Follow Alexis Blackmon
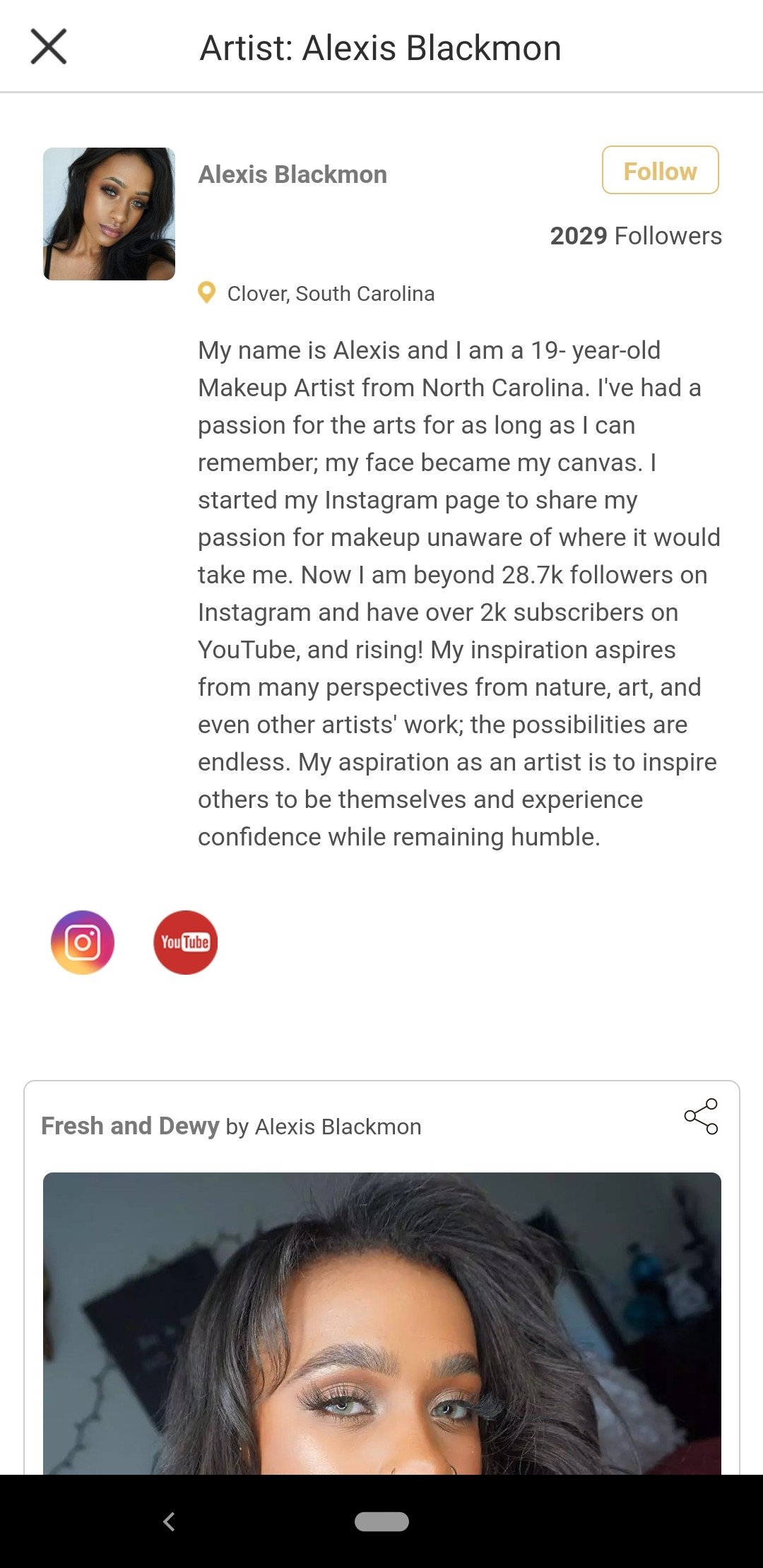The image size is (763, 1568). 660,170
